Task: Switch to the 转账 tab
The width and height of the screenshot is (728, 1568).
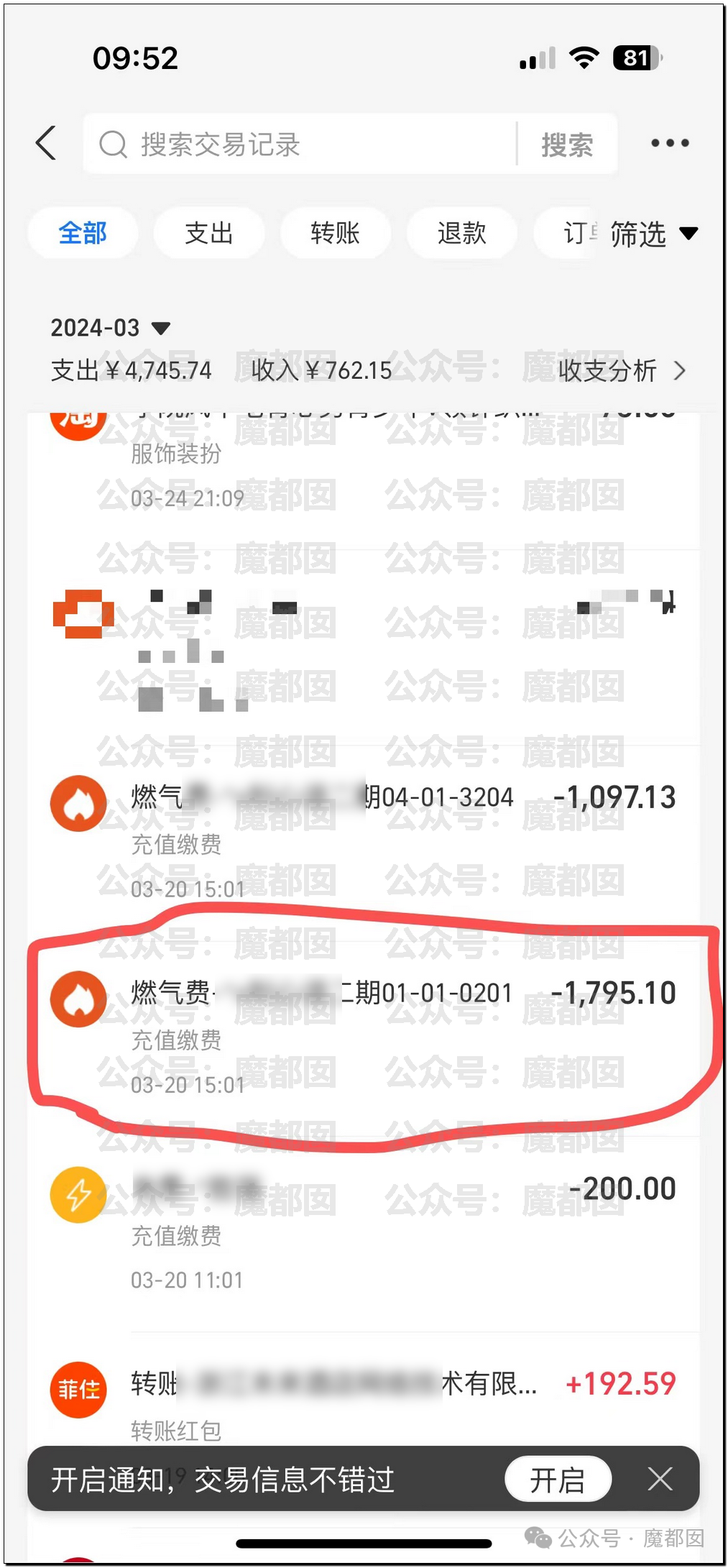Action: coord(335,233)
